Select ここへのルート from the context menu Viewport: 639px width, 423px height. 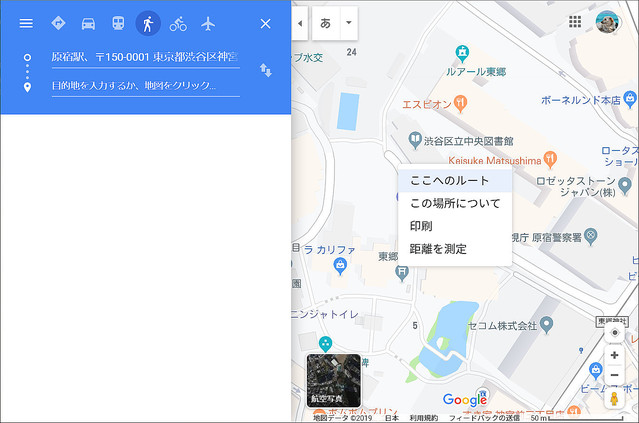point(450,181)
